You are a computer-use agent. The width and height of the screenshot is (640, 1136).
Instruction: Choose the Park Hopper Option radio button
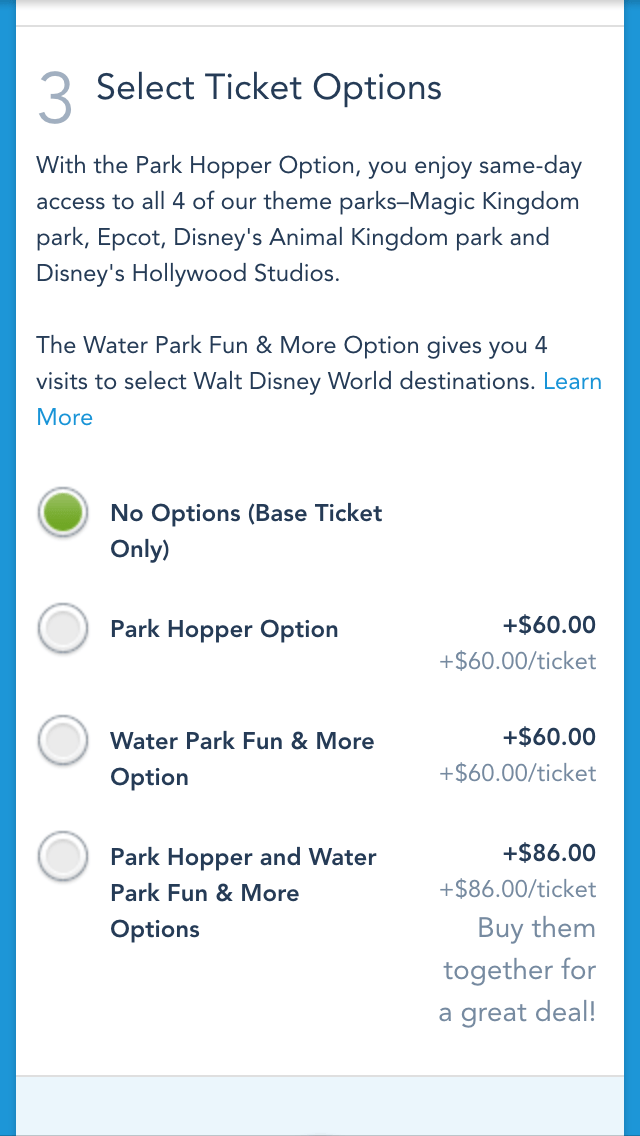64,630
